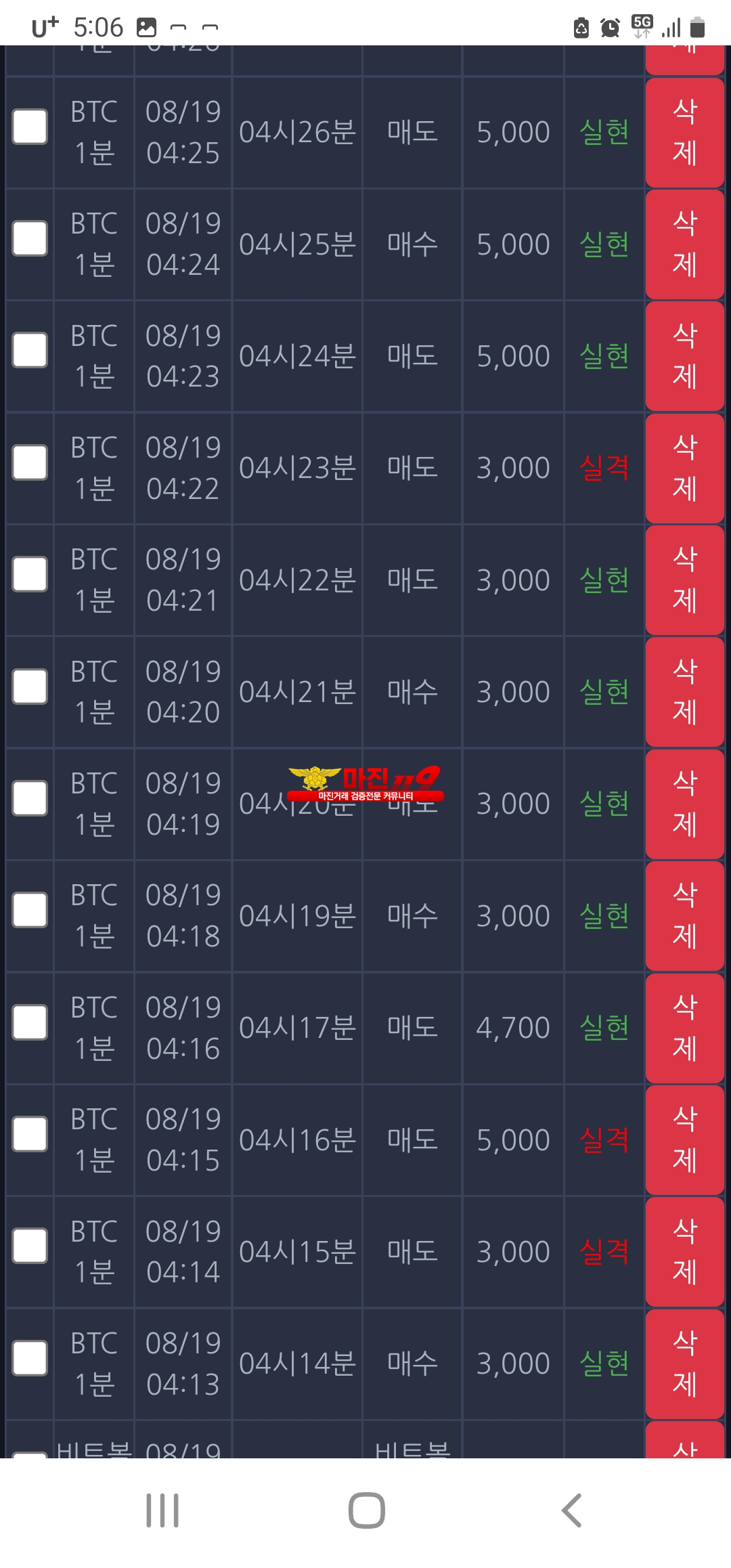Select the 04시23분 실격 row checkbox
Image resolution: width=731 pixels, height=1568 pixels.
(30, 462)
